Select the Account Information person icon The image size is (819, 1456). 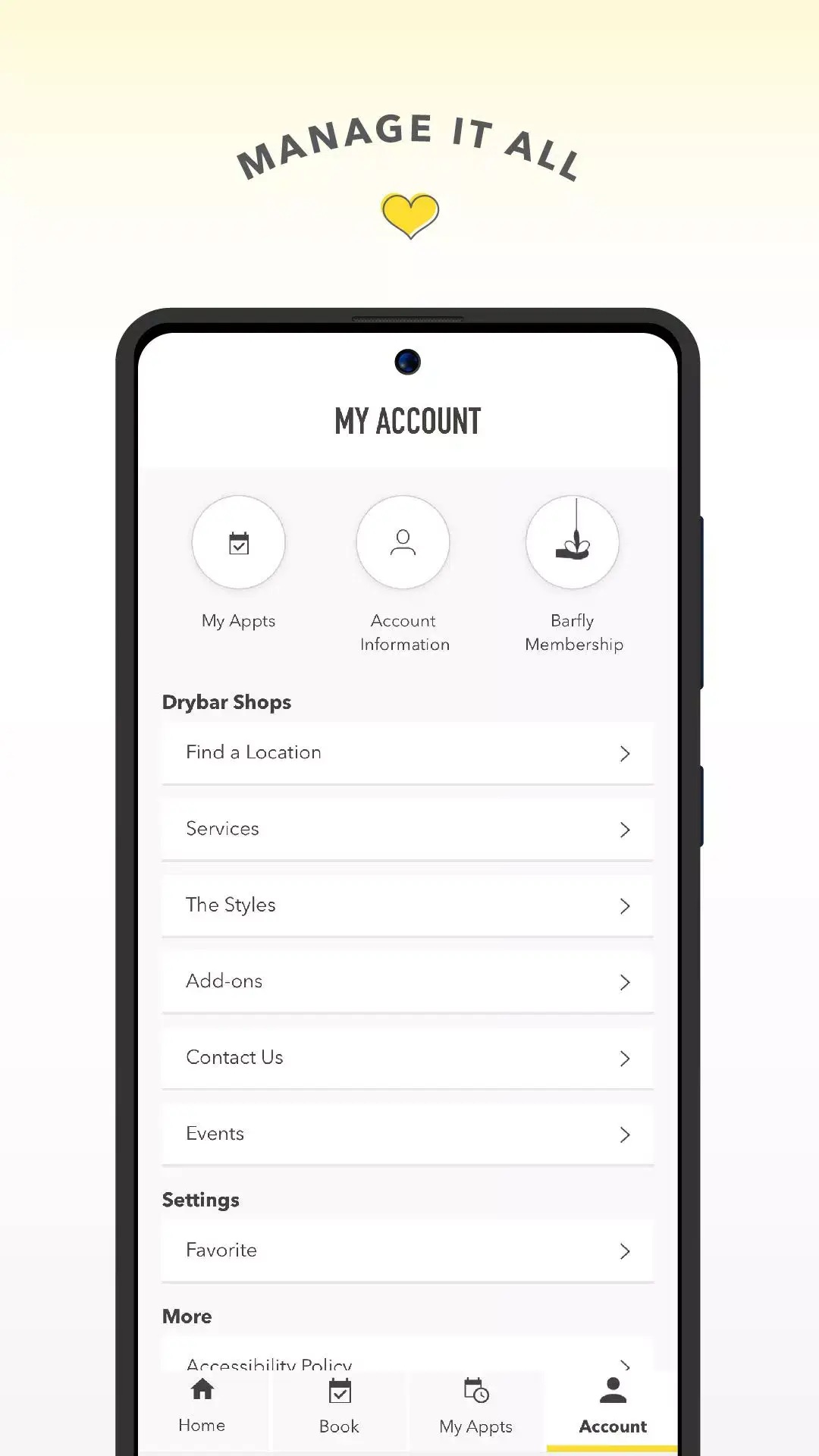[403, 542]
